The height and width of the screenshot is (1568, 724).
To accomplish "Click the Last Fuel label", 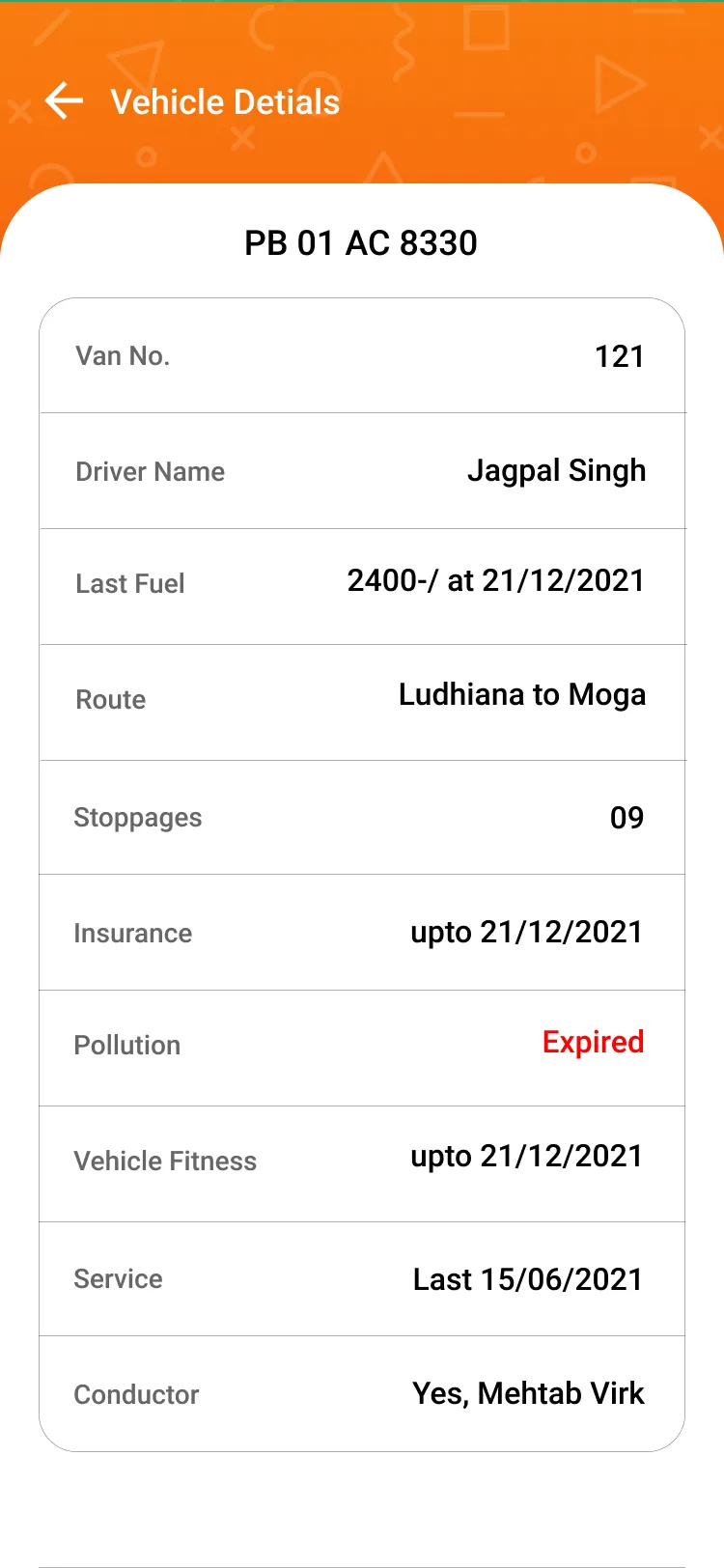I will point(130,584).
